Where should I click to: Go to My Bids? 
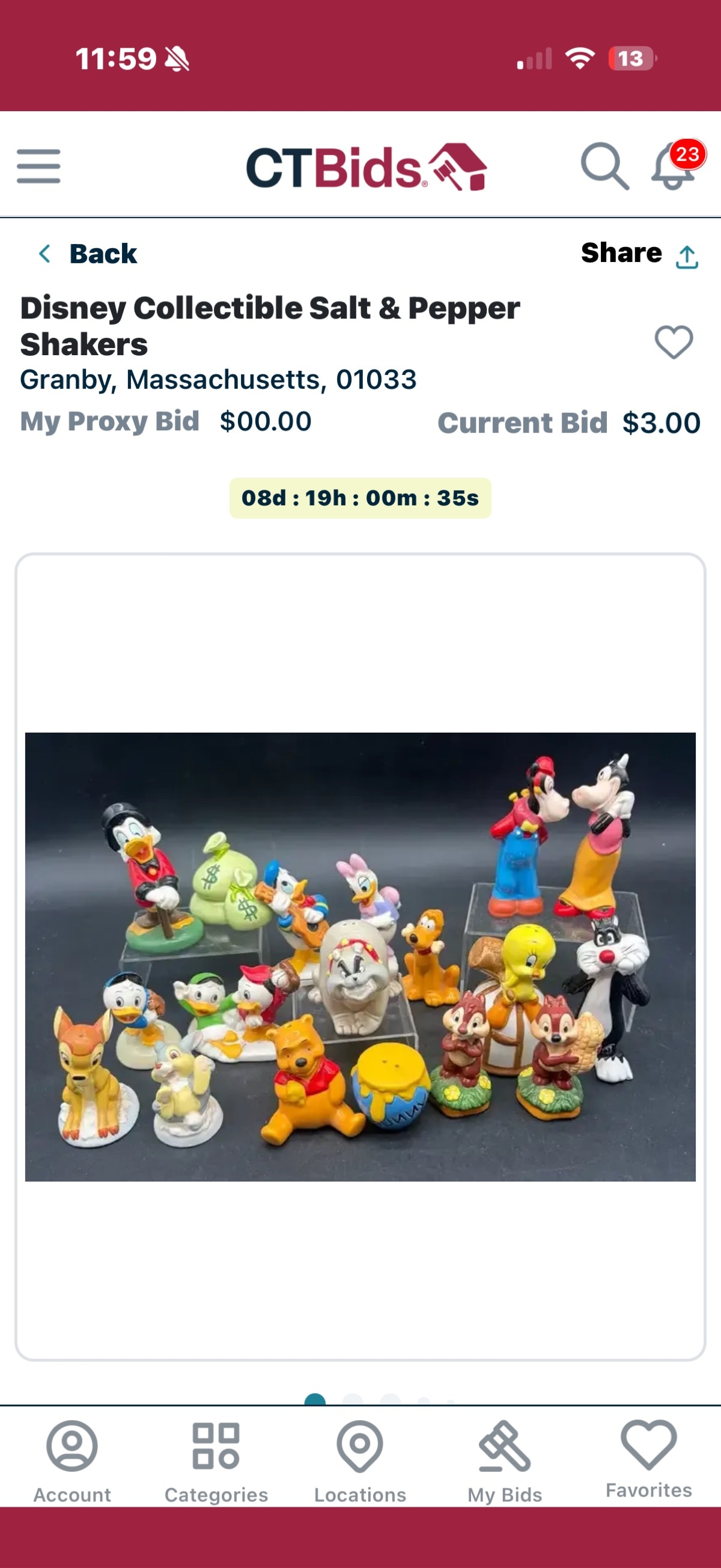click(504, 1460)
